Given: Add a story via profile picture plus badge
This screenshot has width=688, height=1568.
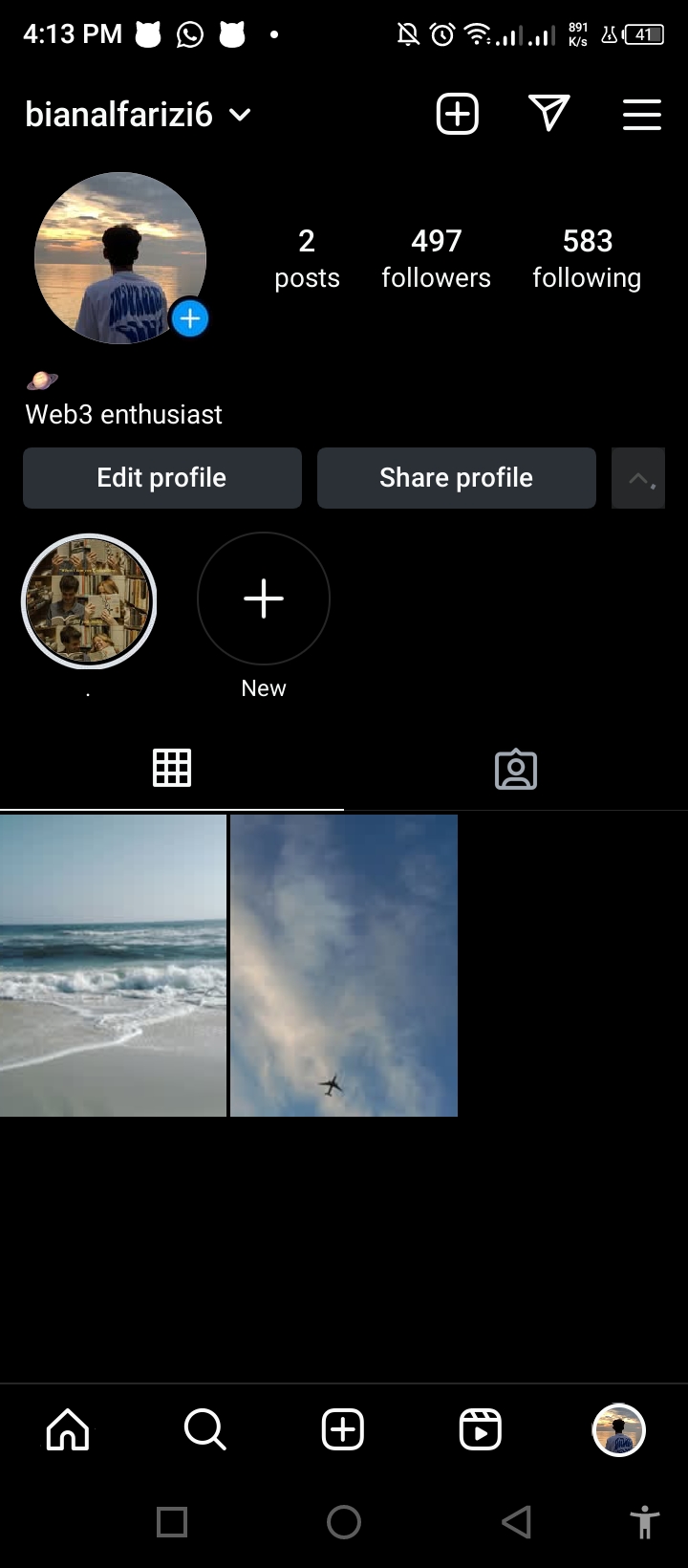Looking at the screenshot, I should pyautogui.click(x=190, y=318).
